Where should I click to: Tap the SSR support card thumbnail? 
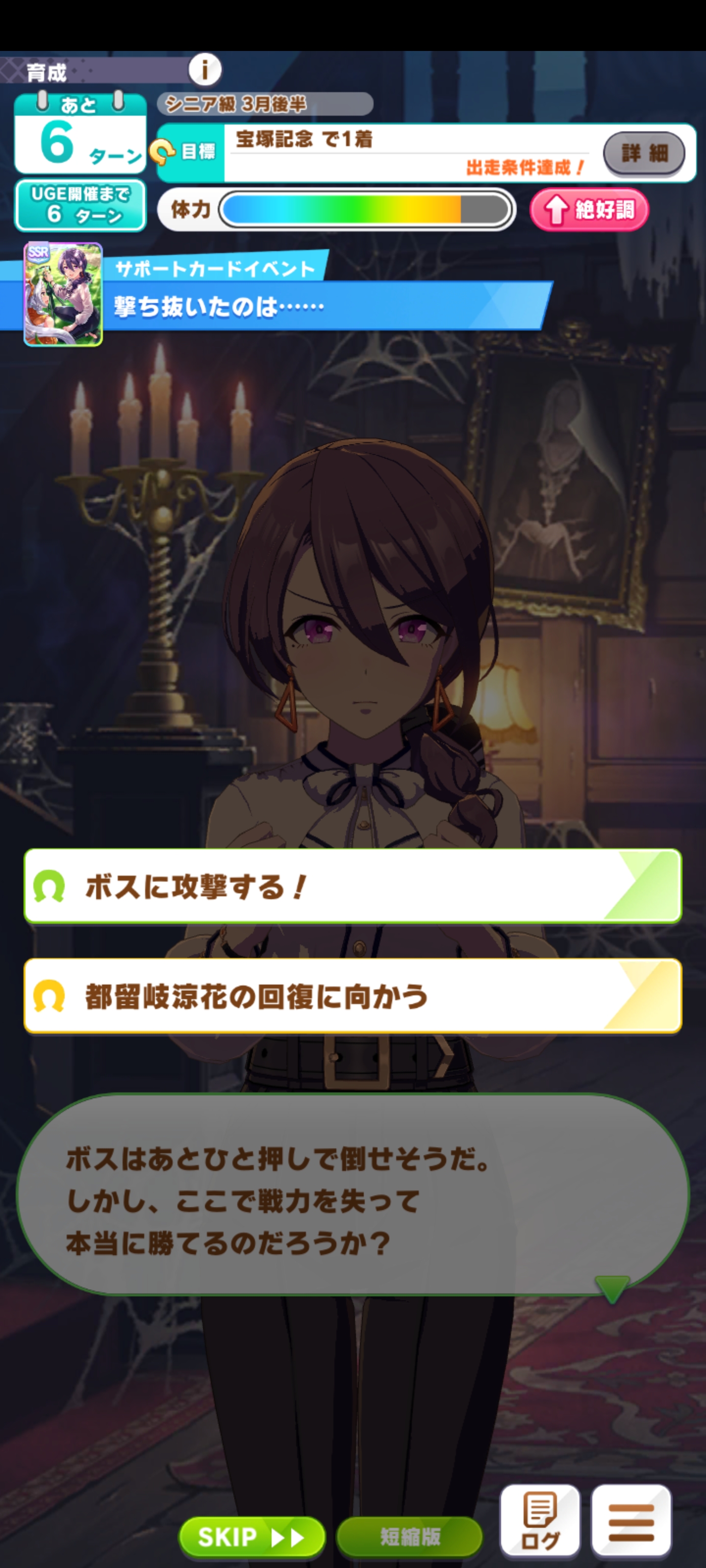tap(63, 294)
